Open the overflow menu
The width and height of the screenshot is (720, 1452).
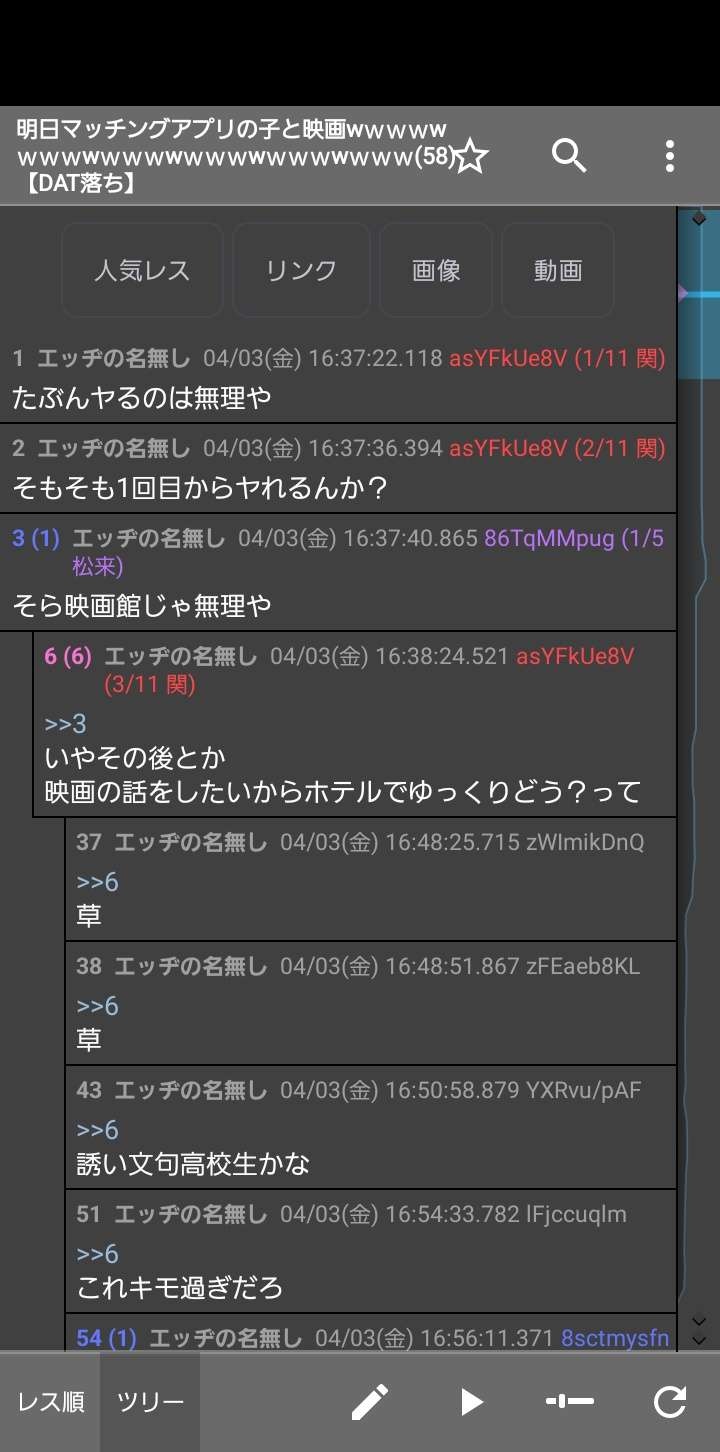pos(669,156)
